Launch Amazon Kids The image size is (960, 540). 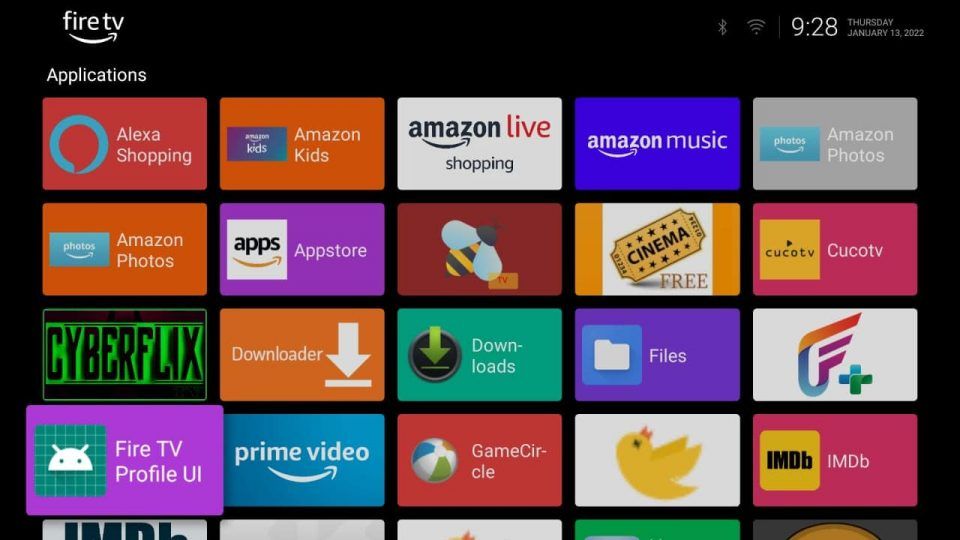tap(302, 144)
